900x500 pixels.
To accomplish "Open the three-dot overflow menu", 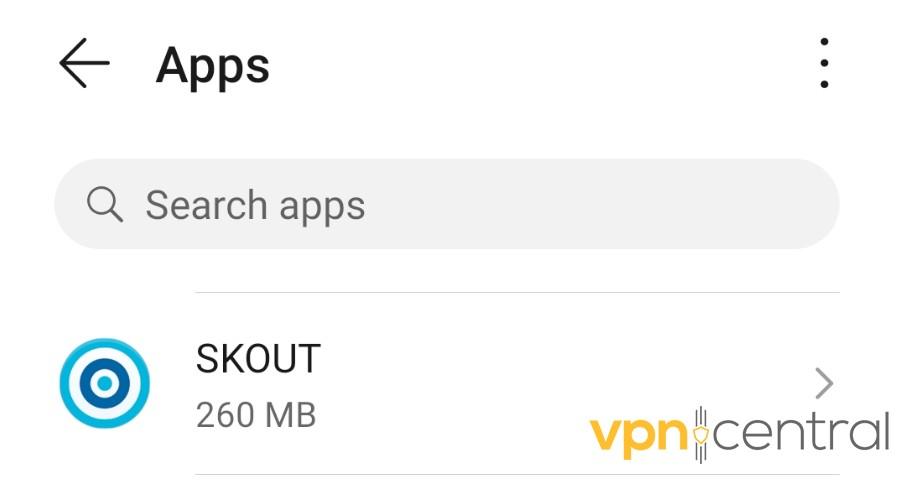I will click(x=823, y=64).
